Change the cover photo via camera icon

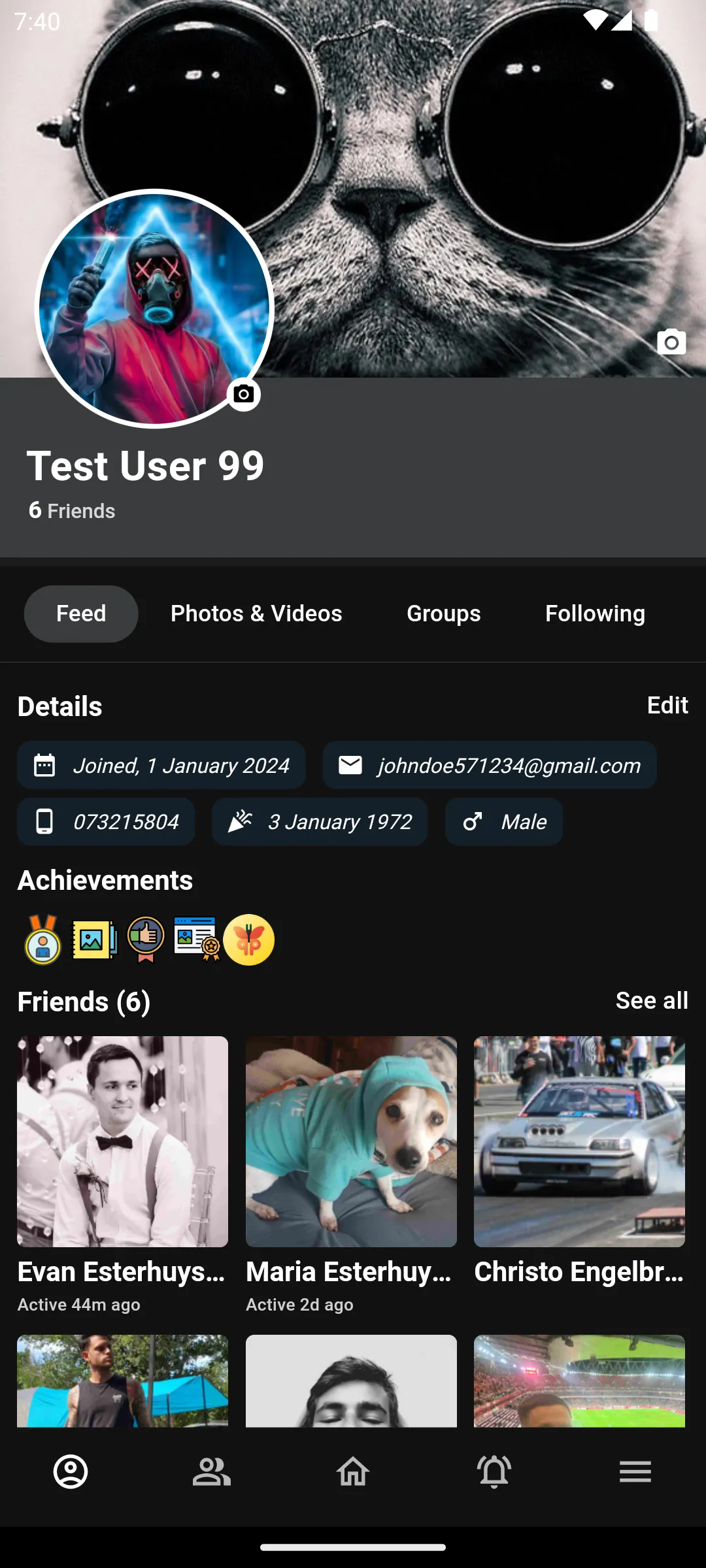(x=671, y=342)
